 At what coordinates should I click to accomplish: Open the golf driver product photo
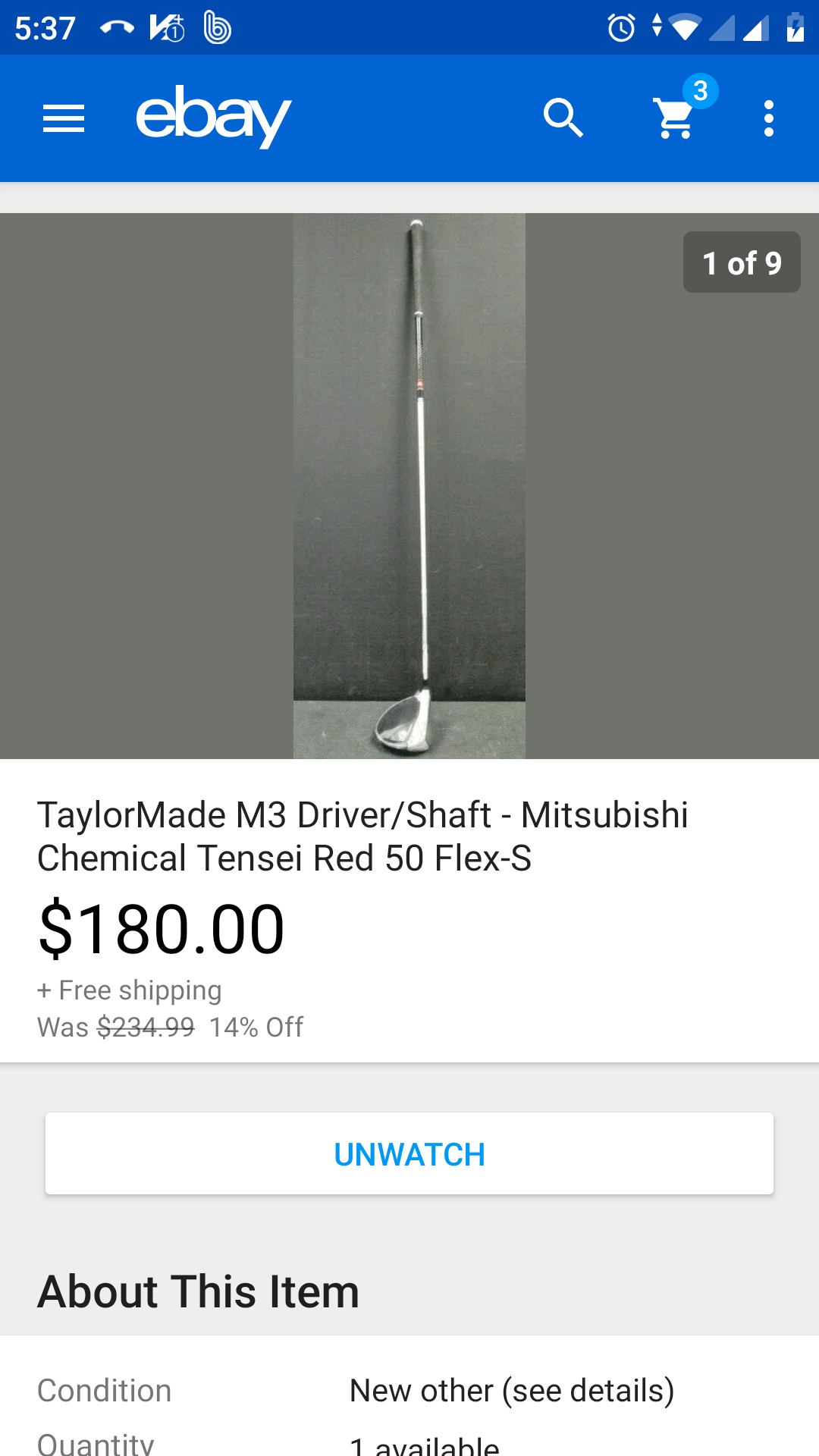point(409,485)
